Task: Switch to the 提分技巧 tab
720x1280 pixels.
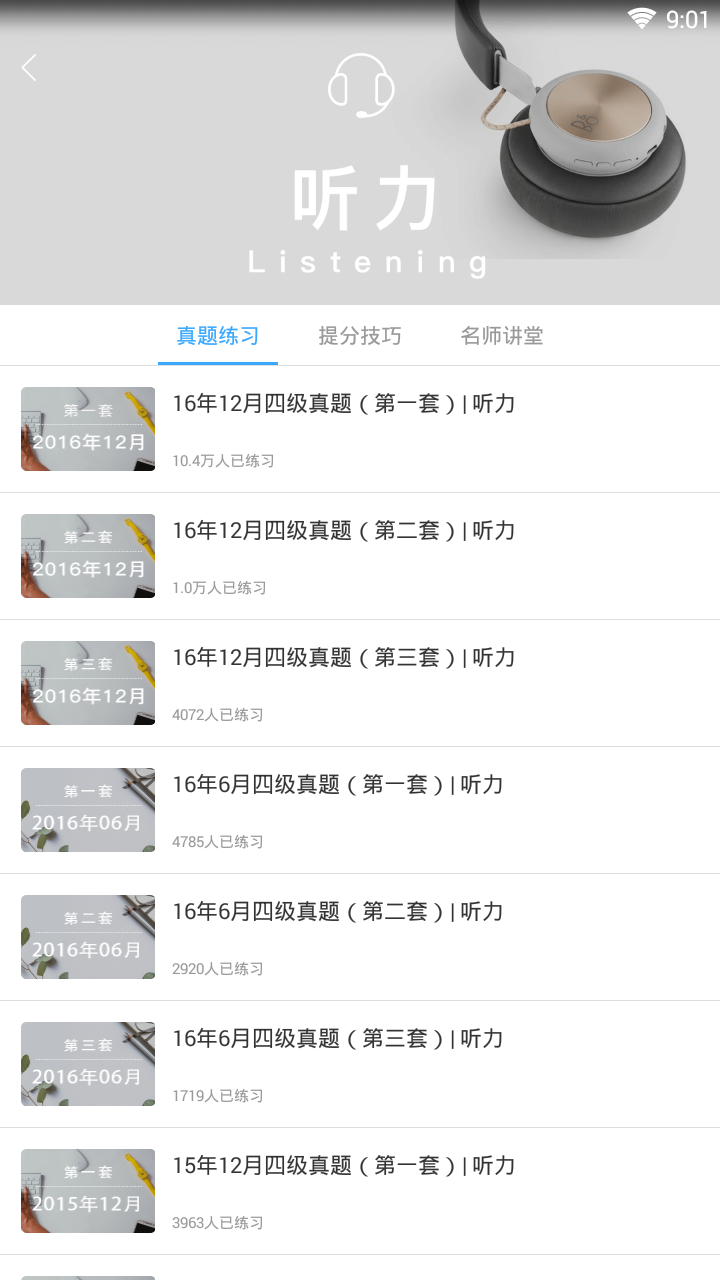Action: 360,336
